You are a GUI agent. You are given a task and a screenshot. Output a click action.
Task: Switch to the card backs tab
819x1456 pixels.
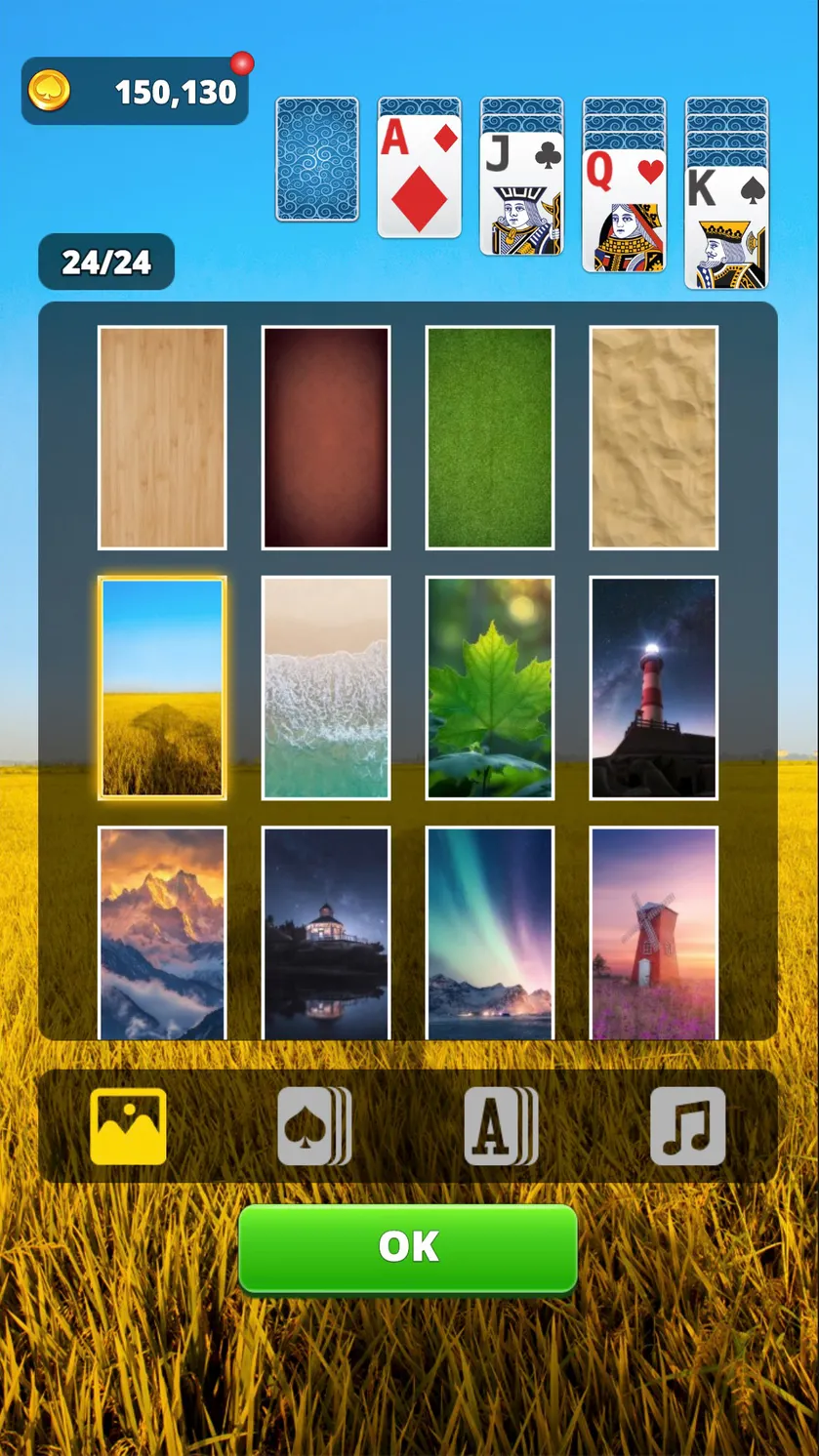point(314,1126)
